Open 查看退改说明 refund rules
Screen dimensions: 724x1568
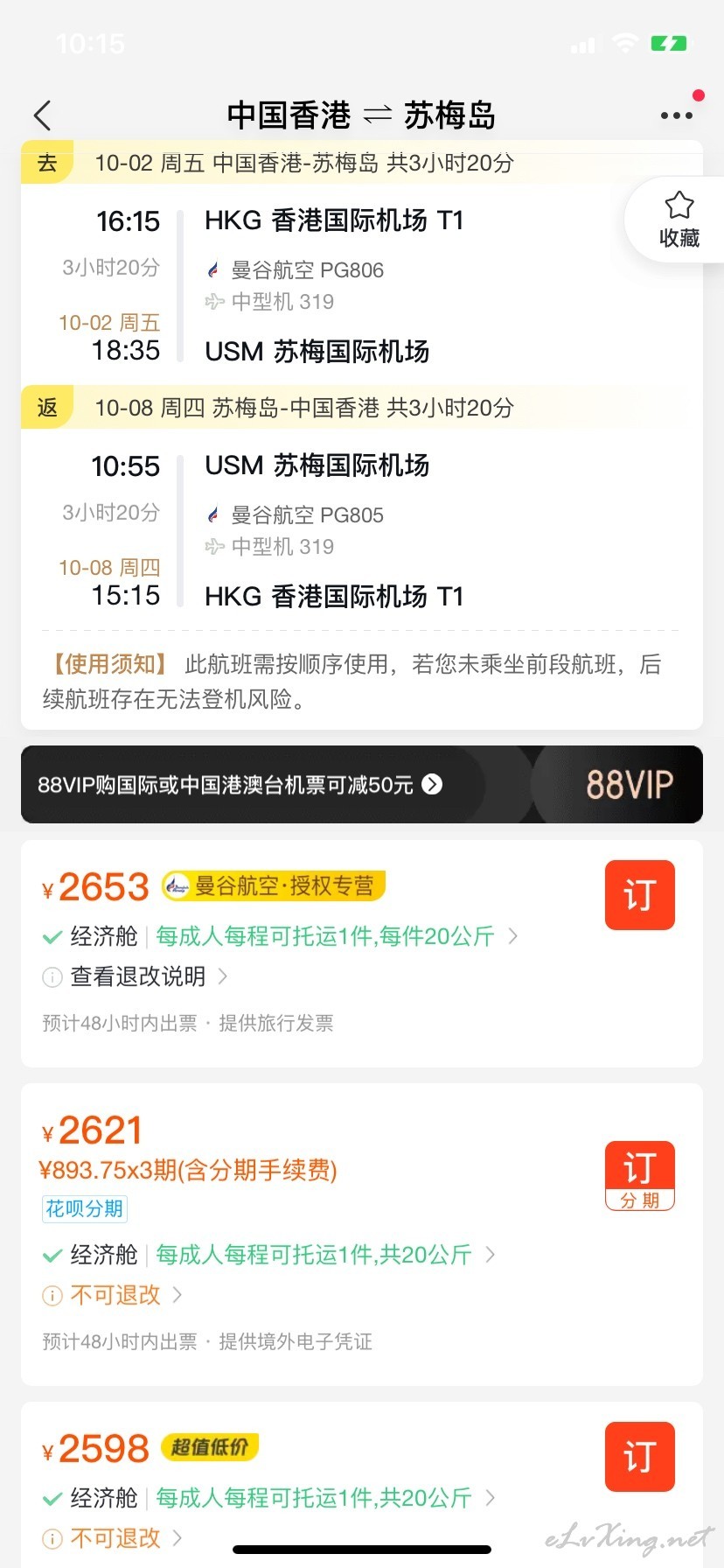(136, 976)
